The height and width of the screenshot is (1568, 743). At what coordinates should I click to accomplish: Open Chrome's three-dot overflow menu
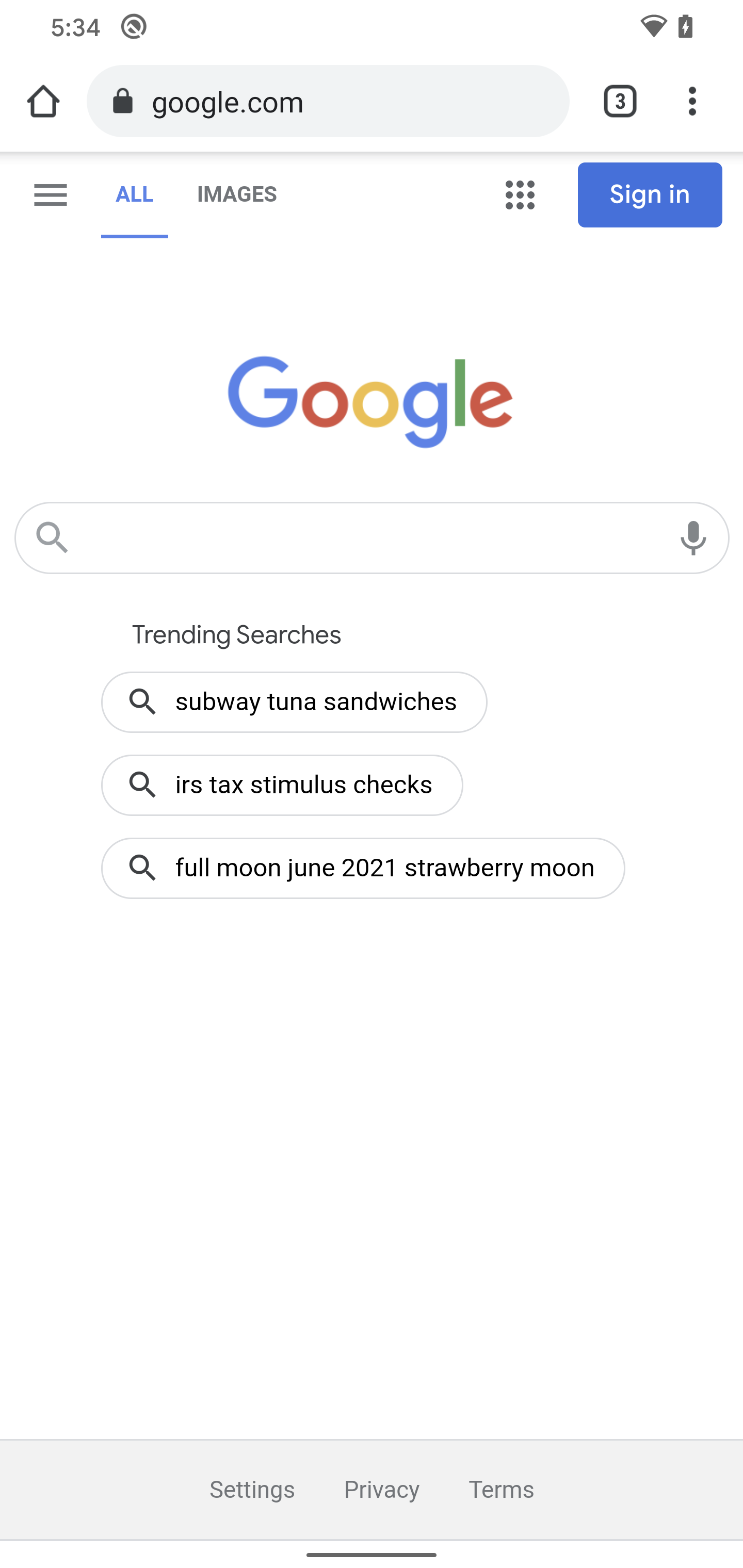[x=692, y=101]
